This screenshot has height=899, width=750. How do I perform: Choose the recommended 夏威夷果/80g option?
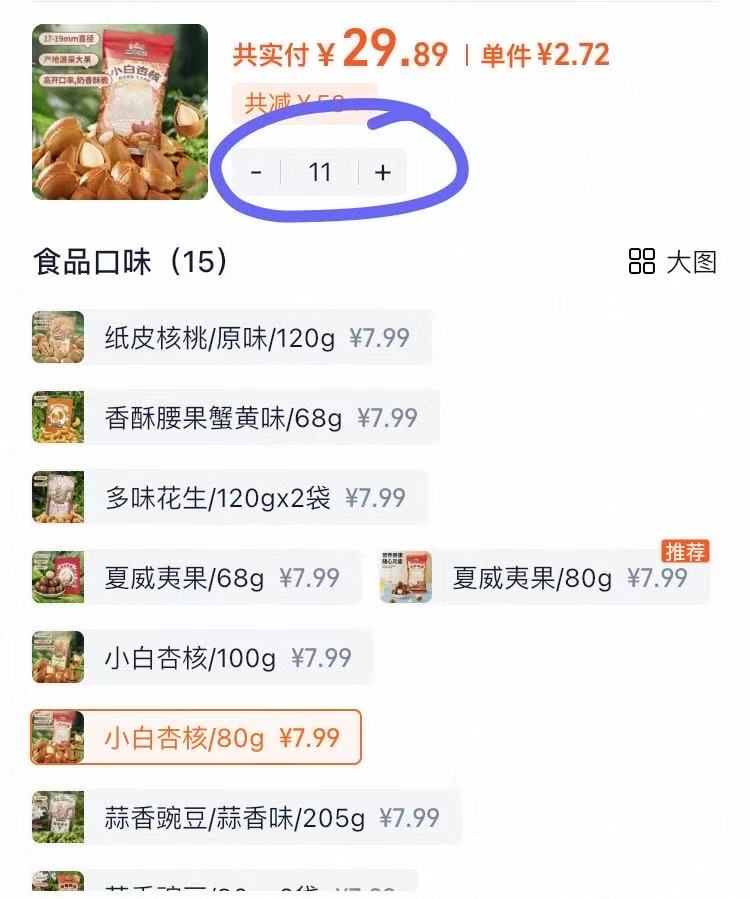545,578
